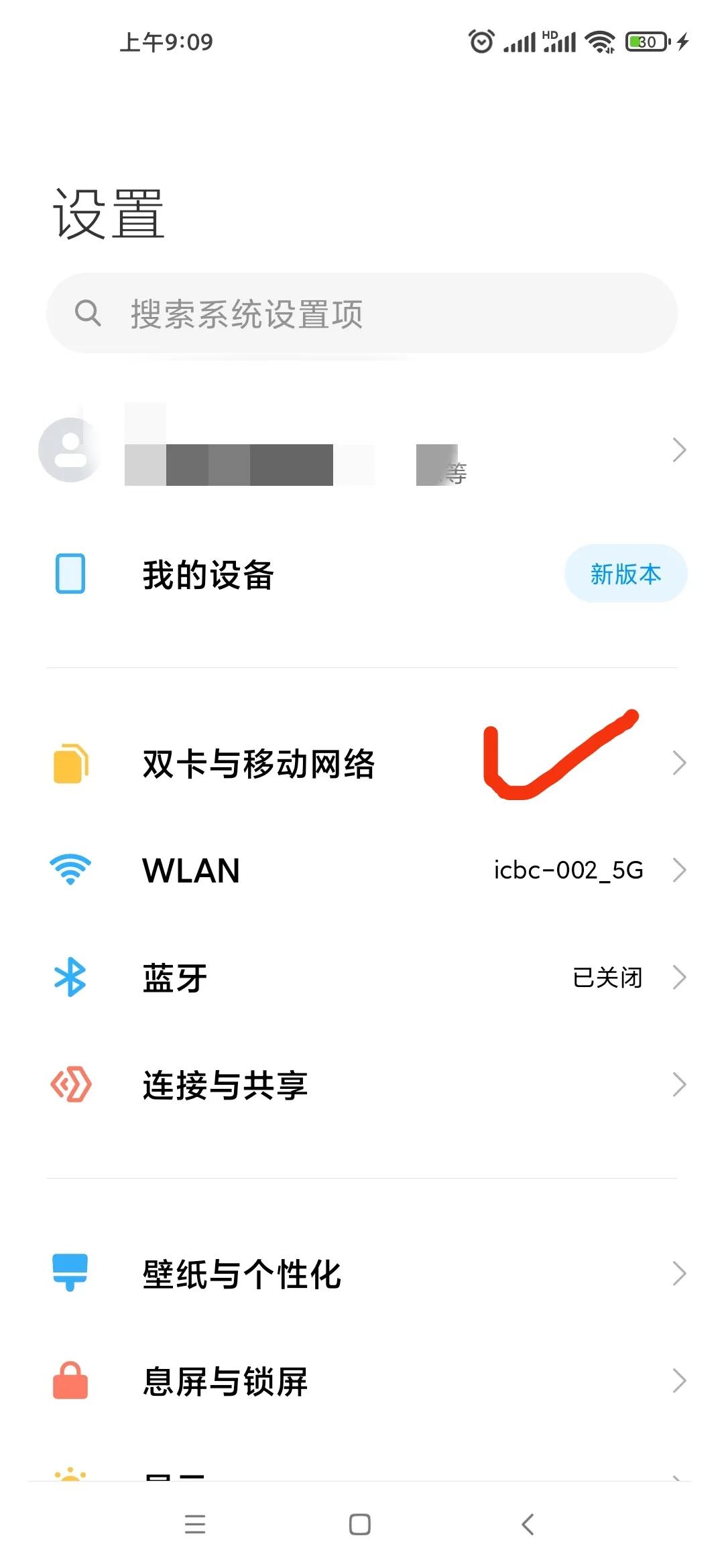Tap the orange lock icon for 息屏与锁屏

[x=70, y=1382]
